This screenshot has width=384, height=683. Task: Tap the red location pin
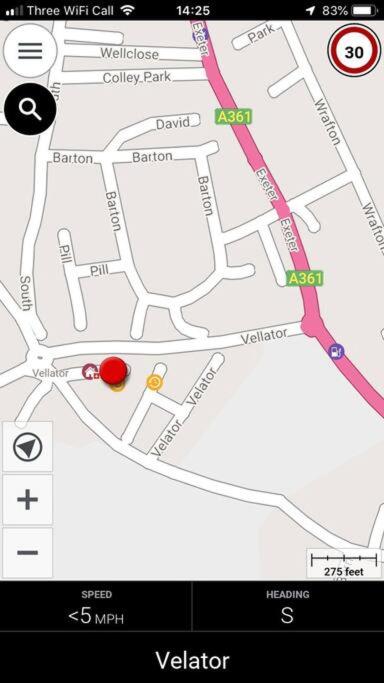[x=114, y=371]
